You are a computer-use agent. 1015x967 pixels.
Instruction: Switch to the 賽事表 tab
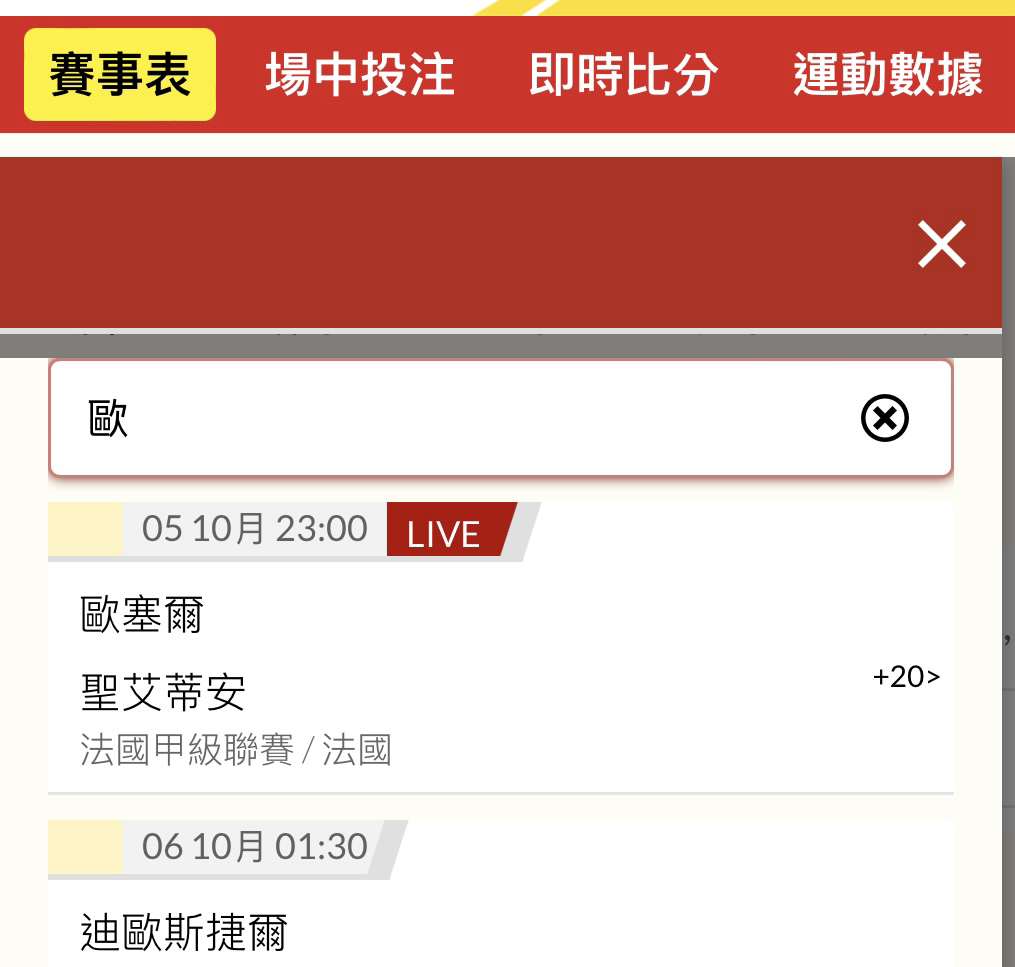120,75
